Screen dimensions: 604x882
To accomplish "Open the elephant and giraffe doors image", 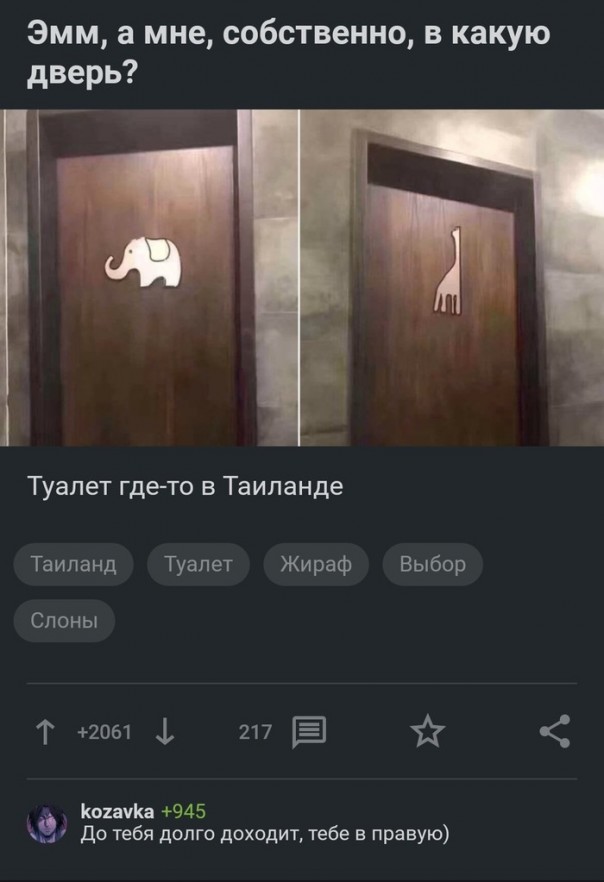I will (301, 277).
